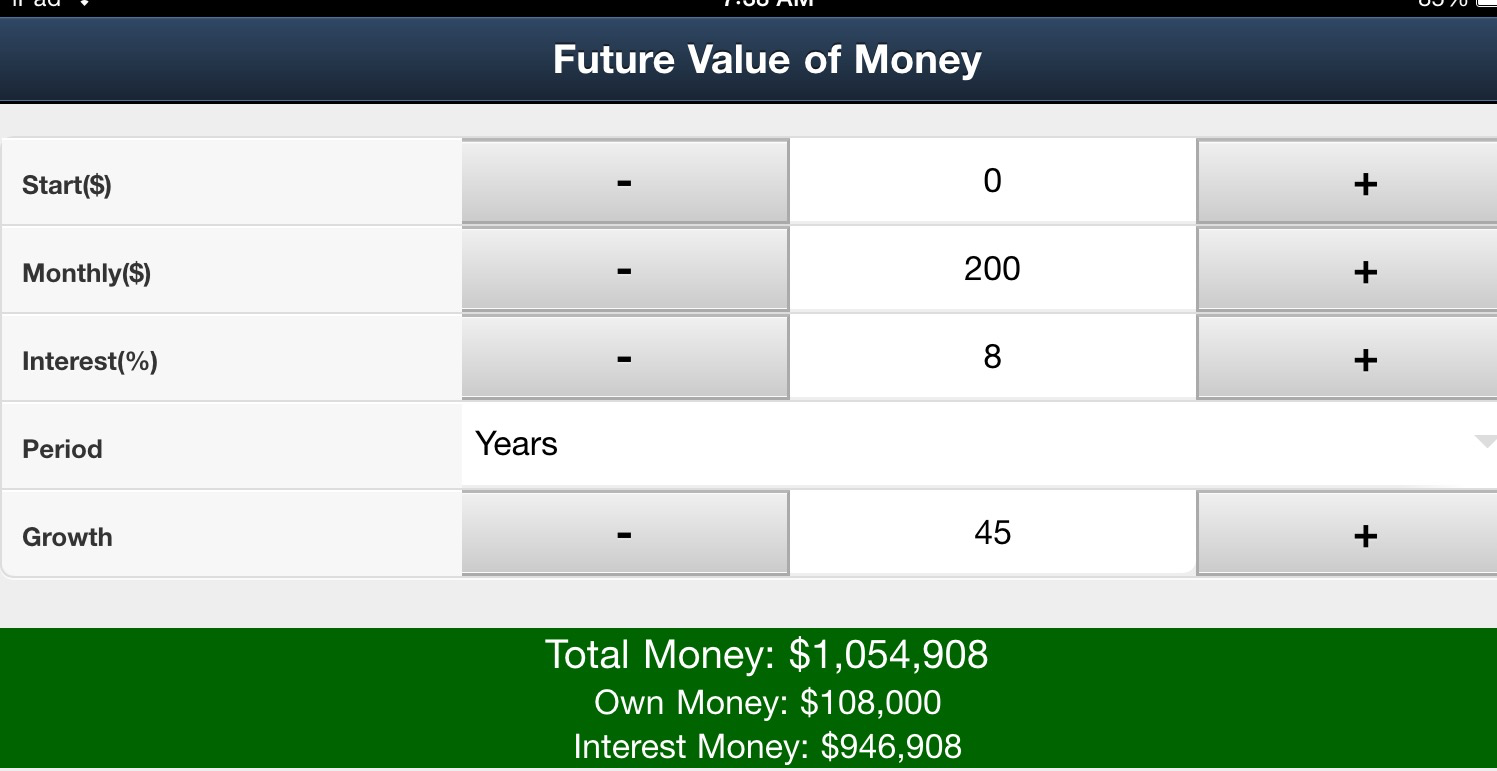Decrease the Start($) amount
Screen dimensions: 1497x771
[x=625, y=182]
